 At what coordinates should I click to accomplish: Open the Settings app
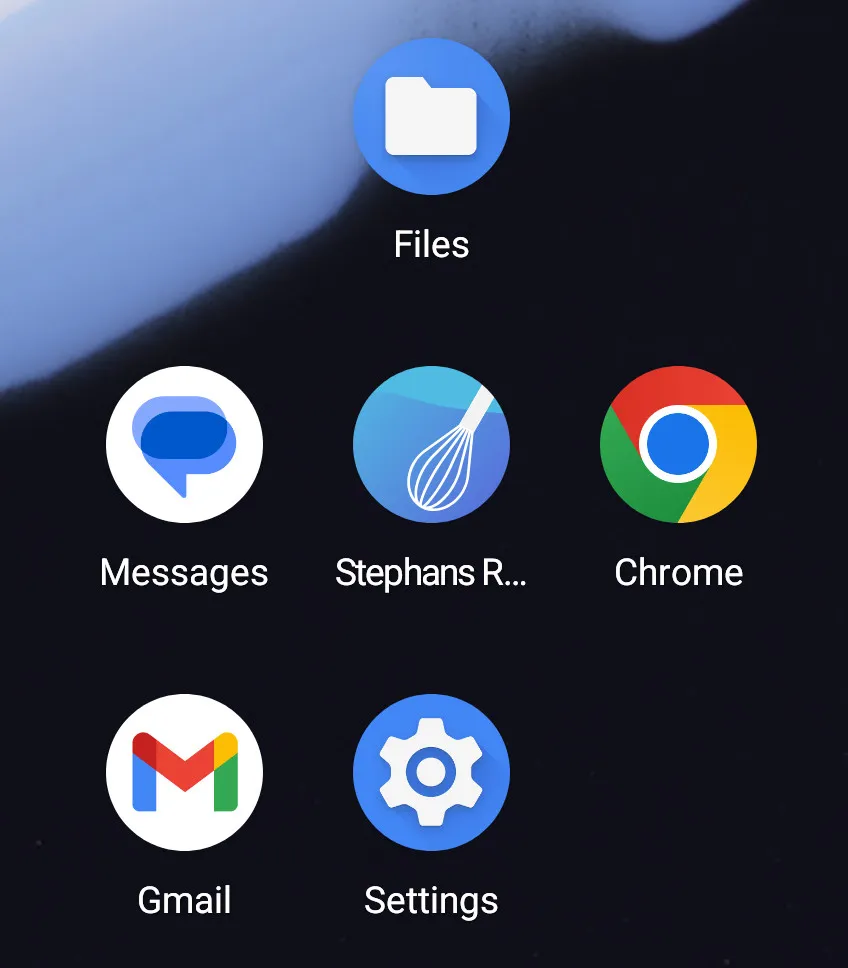(x=431, y=772)
